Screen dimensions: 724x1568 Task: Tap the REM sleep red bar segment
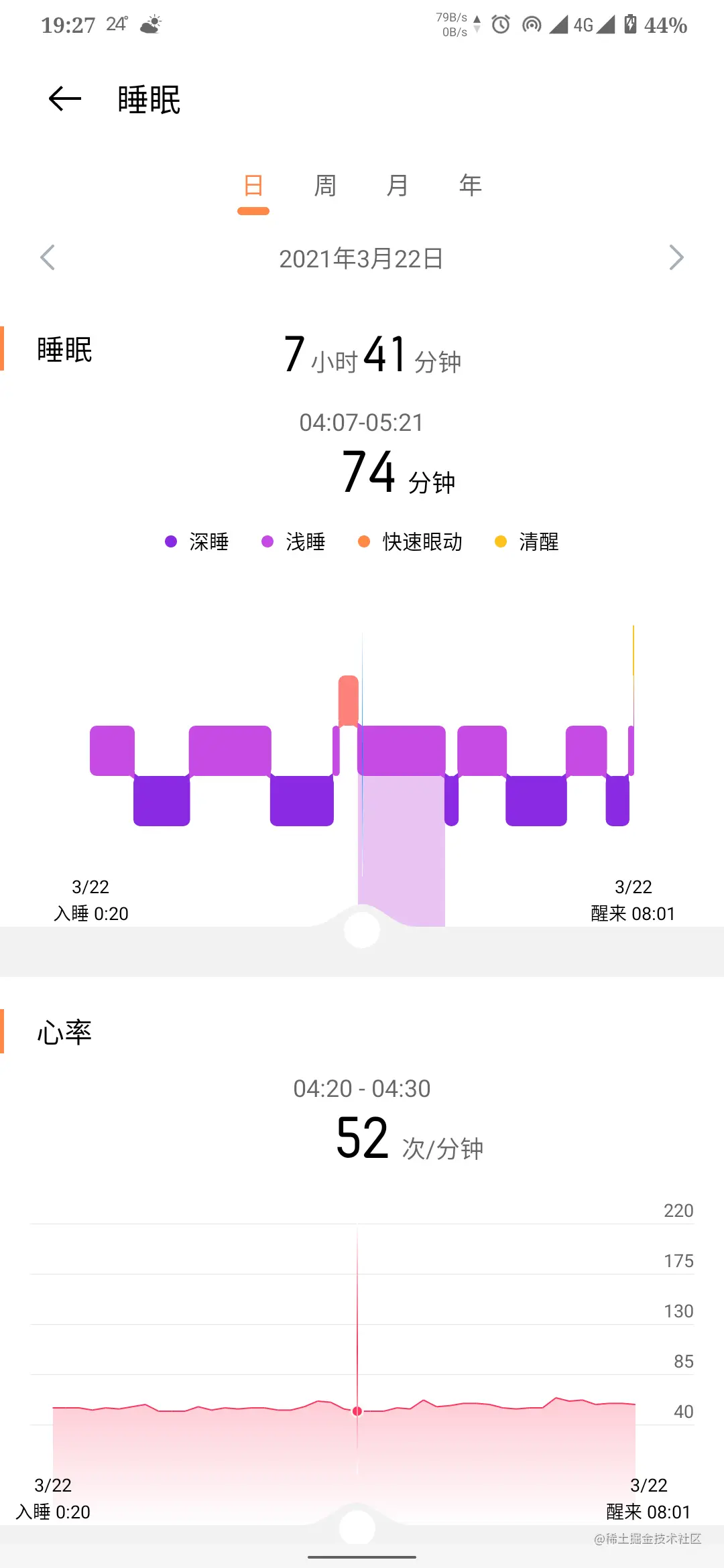347,700
